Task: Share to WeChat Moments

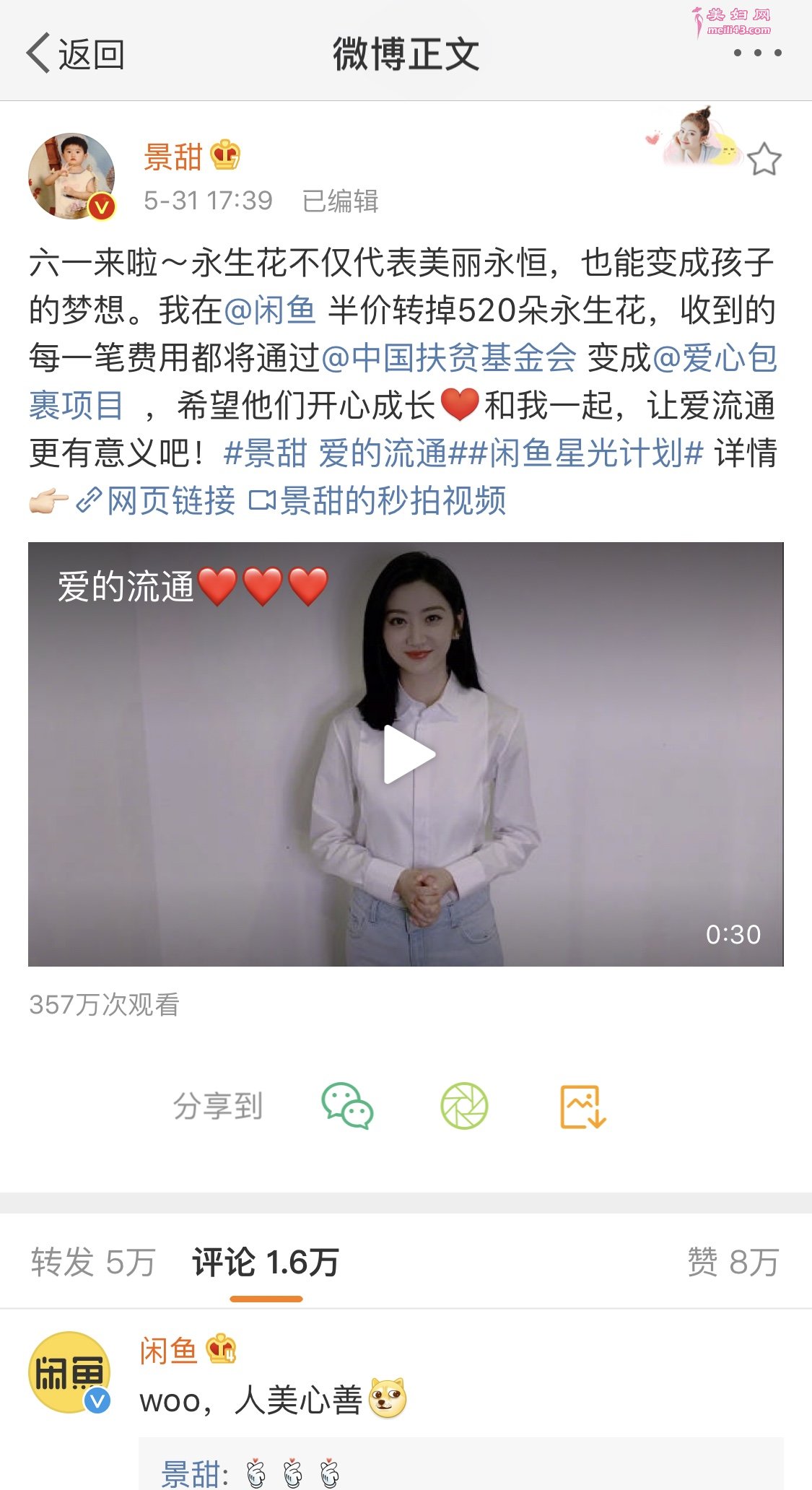Action: pos(464,1105)
